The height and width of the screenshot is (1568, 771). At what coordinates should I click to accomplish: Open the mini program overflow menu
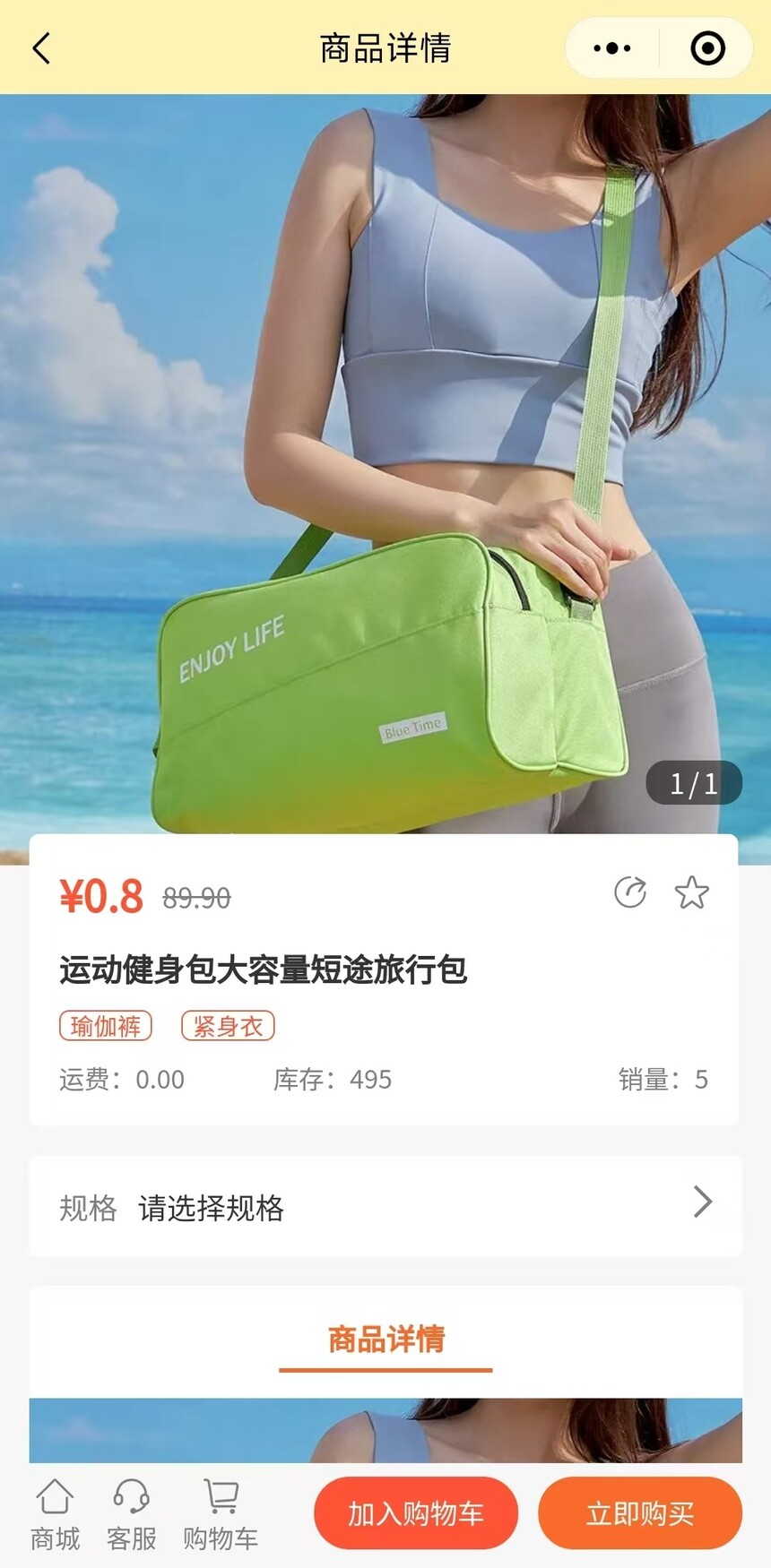(x=612, y=48)
